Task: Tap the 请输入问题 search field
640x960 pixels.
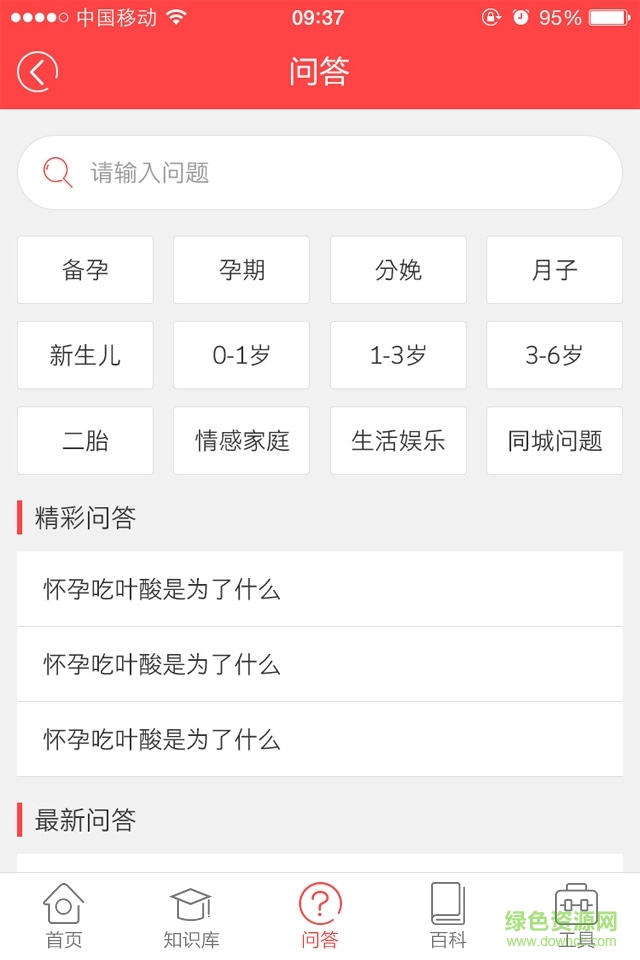Action: [x=320, y=173]
